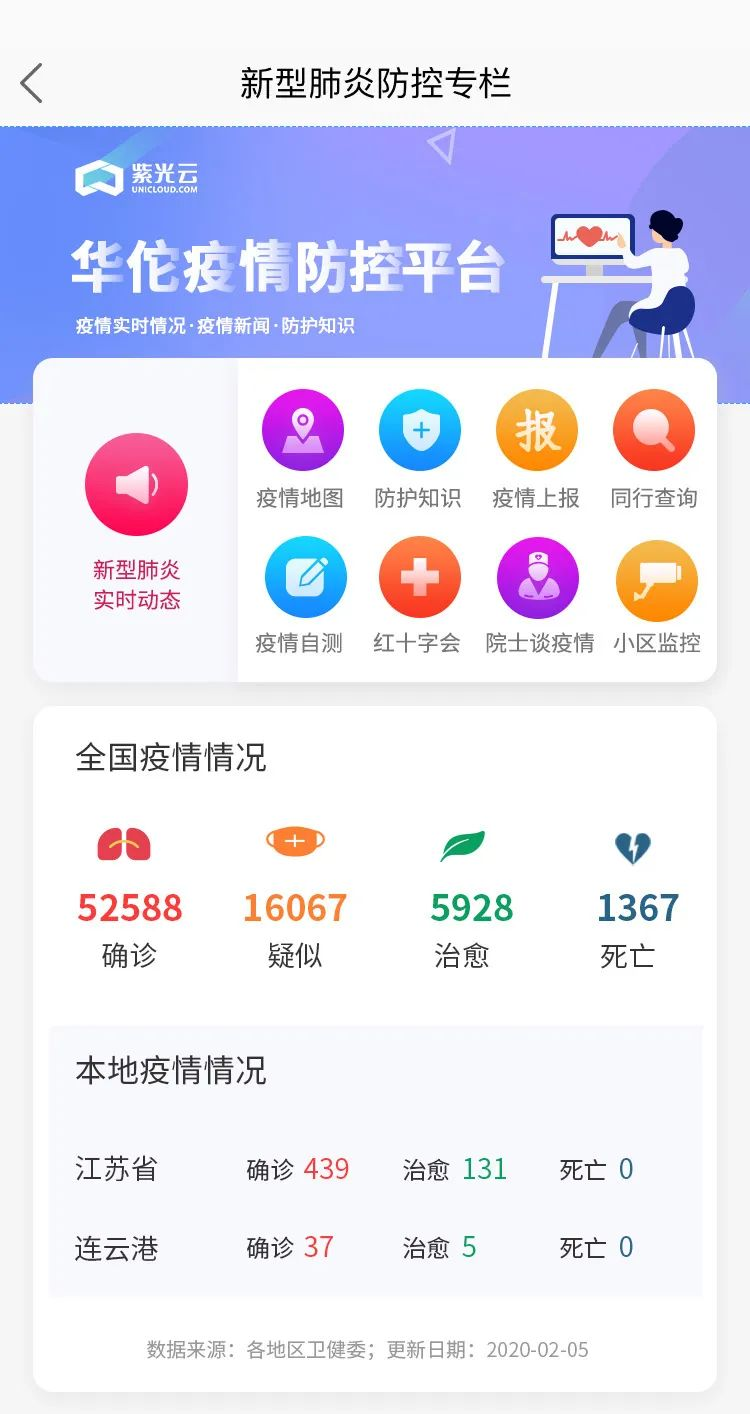The height and width of the screenshot is (1414, 750).
Task: Go back from 新型肺炎防控专栏 page
Action: coord(32,83)
